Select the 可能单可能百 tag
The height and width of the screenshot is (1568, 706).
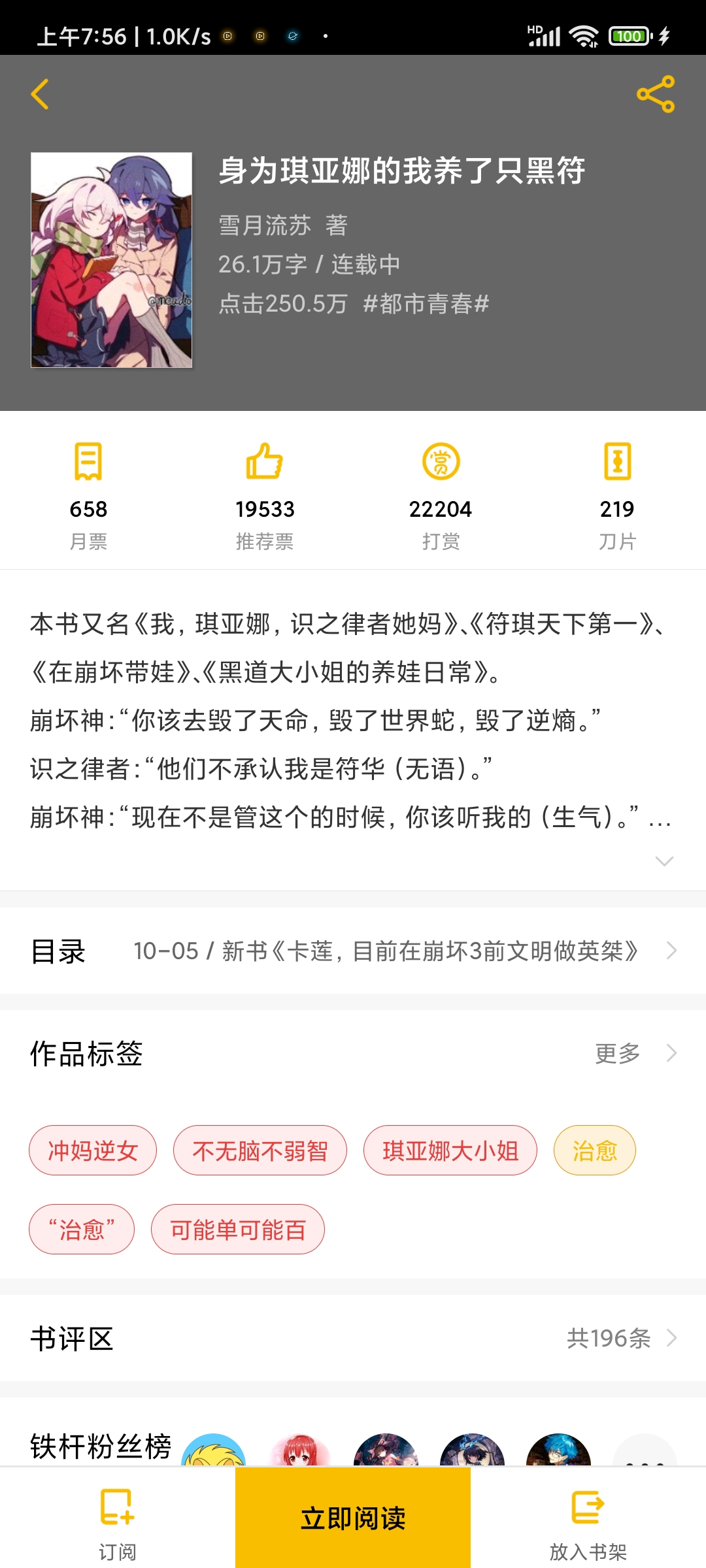[238, 1230]
